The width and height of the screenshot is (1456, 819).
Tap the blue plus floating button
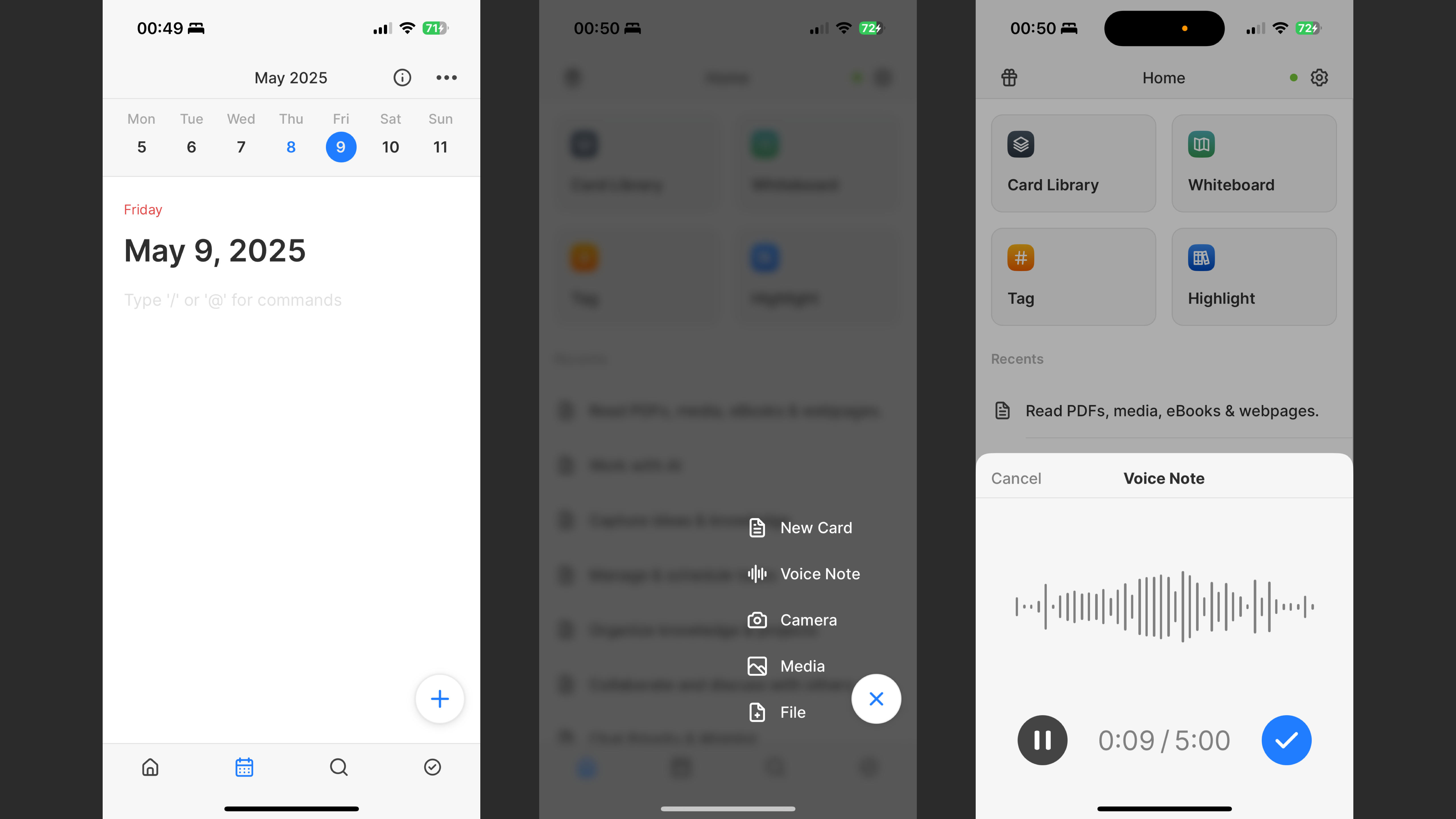coord(439,699)
